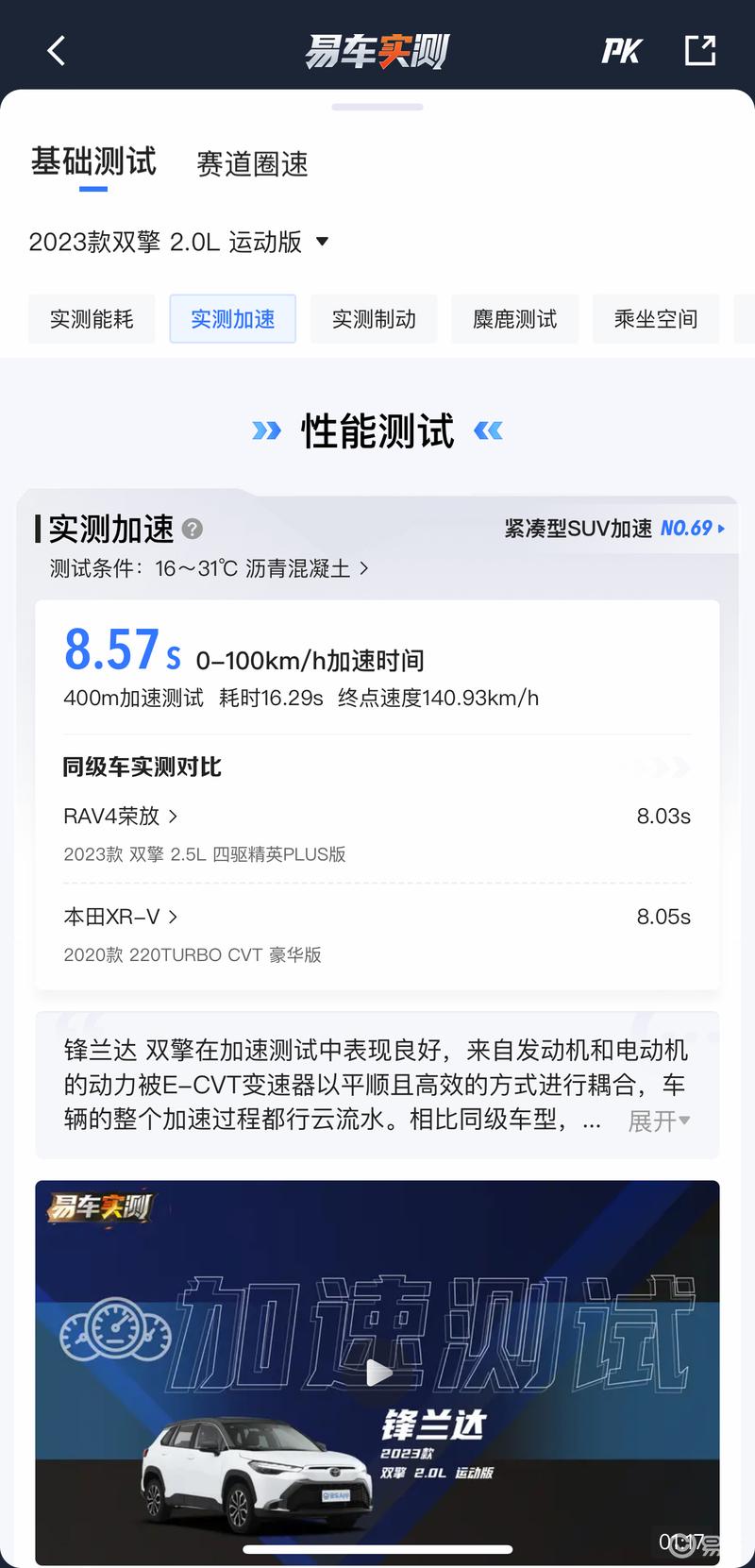
Task: Expand the review text with 展开
Action: pyautogui.click(x=659, y=1121)
